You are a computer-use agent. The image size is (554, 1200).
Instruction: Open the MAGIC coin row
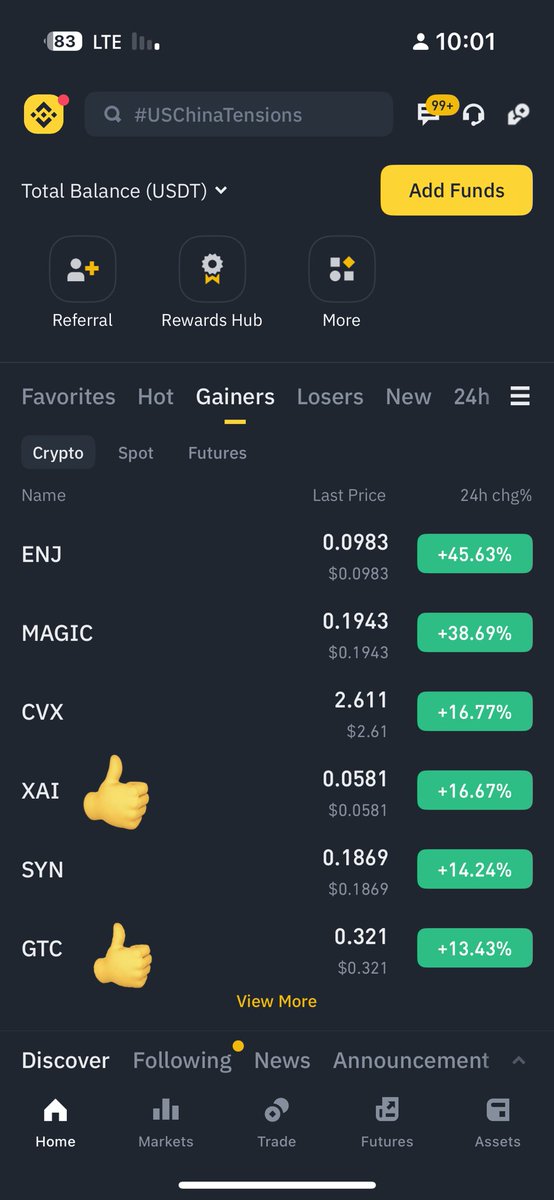[x=277, y=633]
